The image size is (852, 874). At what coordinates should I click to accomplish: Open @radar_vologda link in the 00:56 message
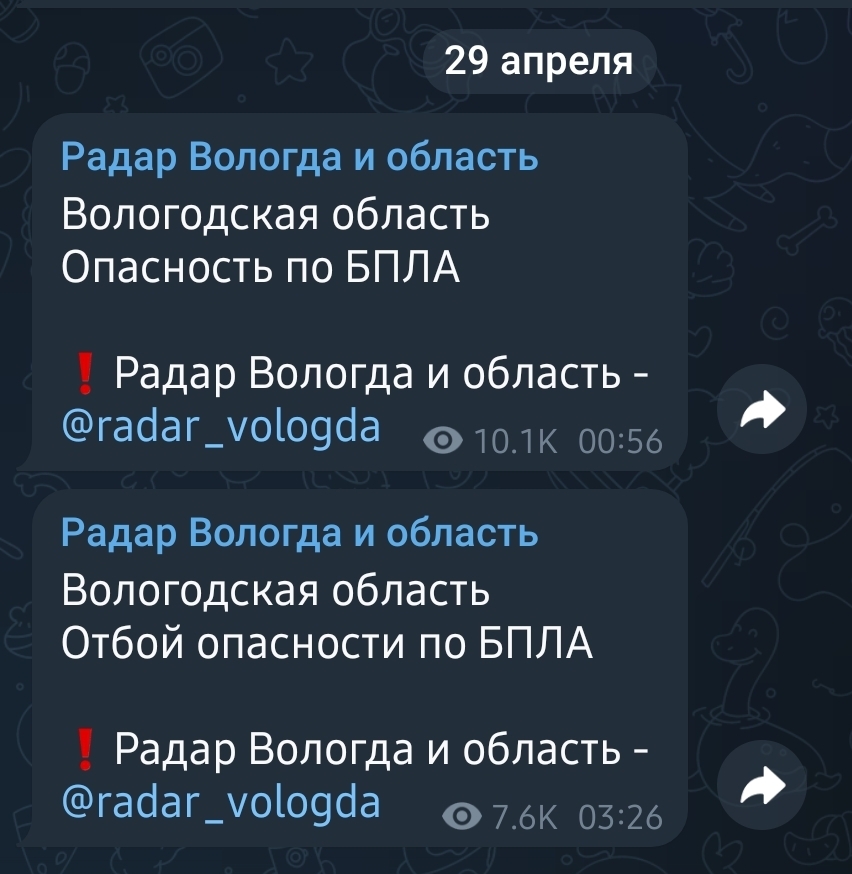(220, 427)
